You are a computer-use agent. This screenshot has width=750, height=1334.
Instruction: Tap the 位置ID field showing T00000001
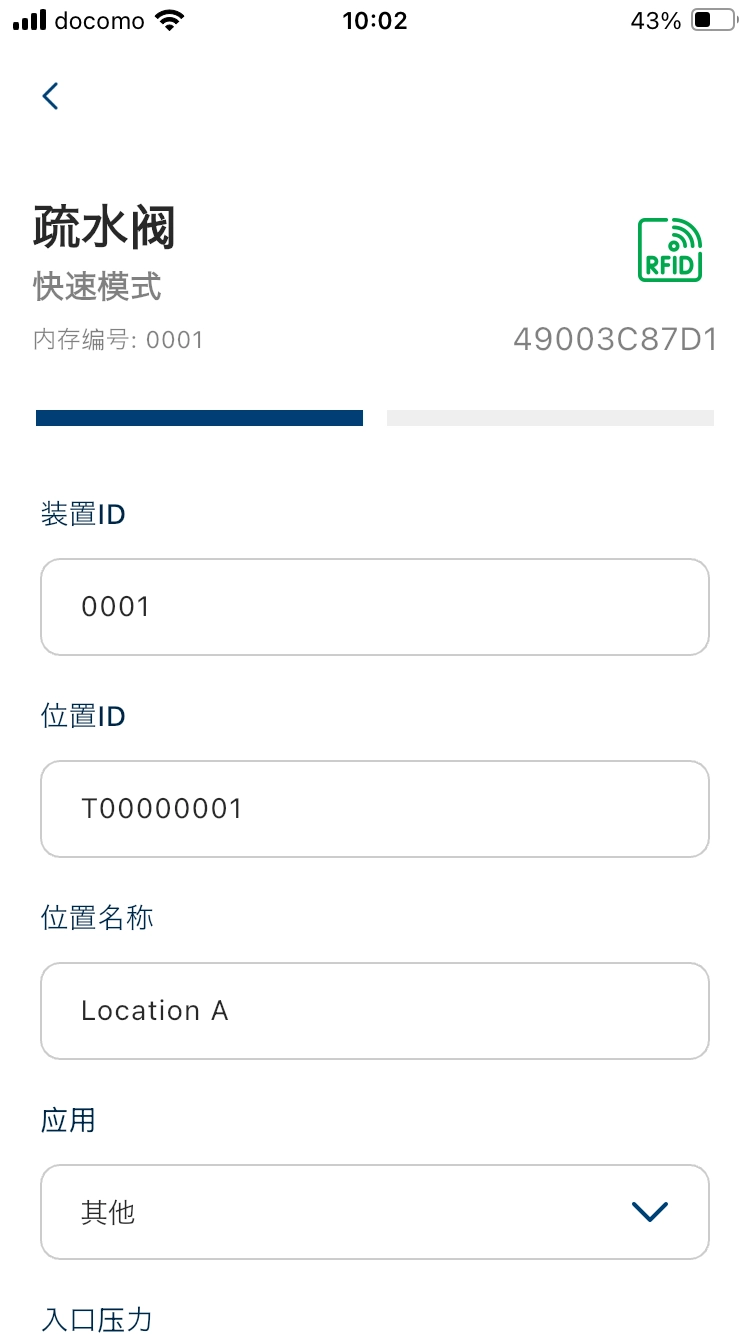(375, 808)
